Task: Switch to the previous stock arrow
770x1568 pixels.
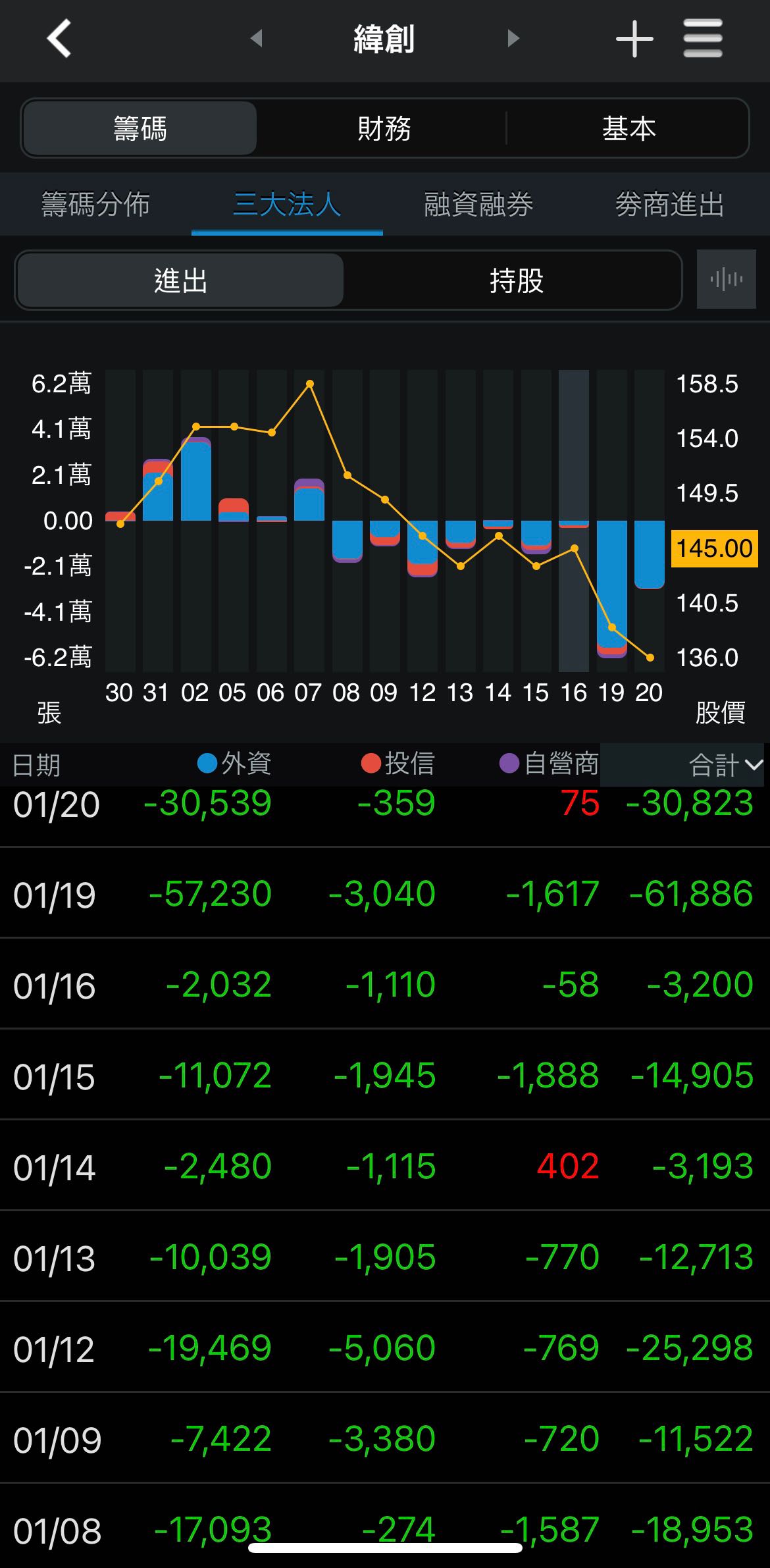Action: (257, 39)
